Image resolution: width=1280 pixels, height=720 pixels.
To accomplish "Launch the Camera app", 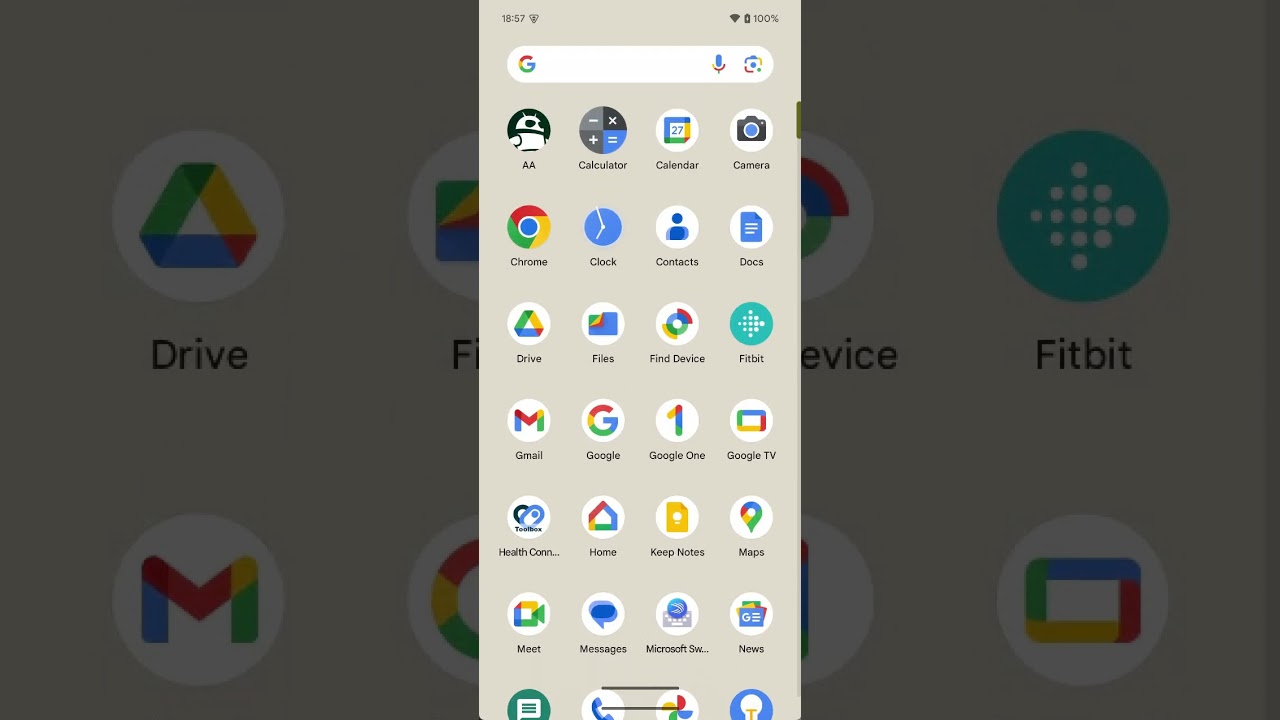I will click(x=751, y=131).
